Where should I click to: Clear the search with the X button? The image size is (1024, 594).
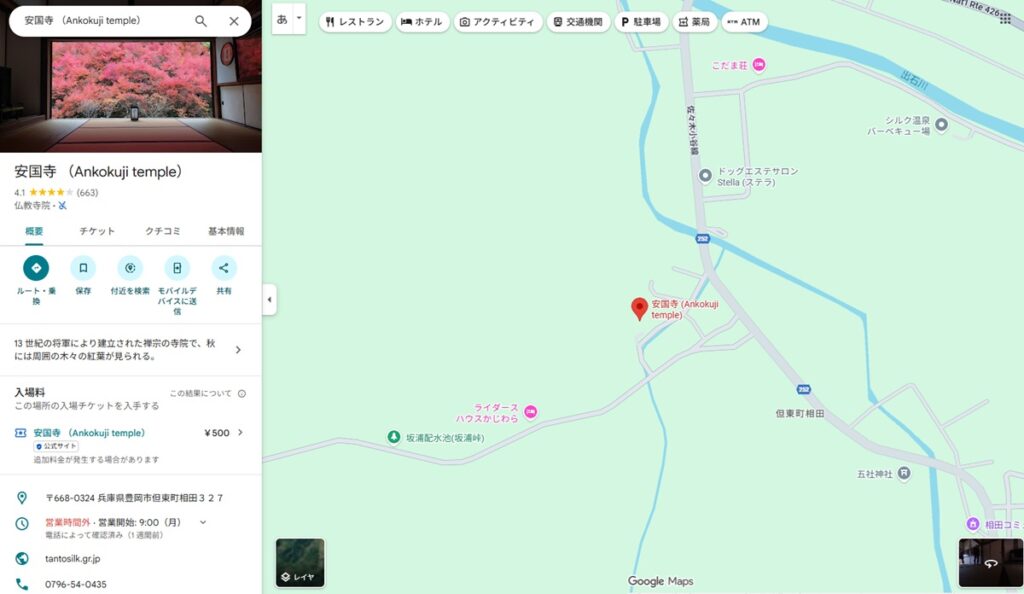tap(234, 21)
